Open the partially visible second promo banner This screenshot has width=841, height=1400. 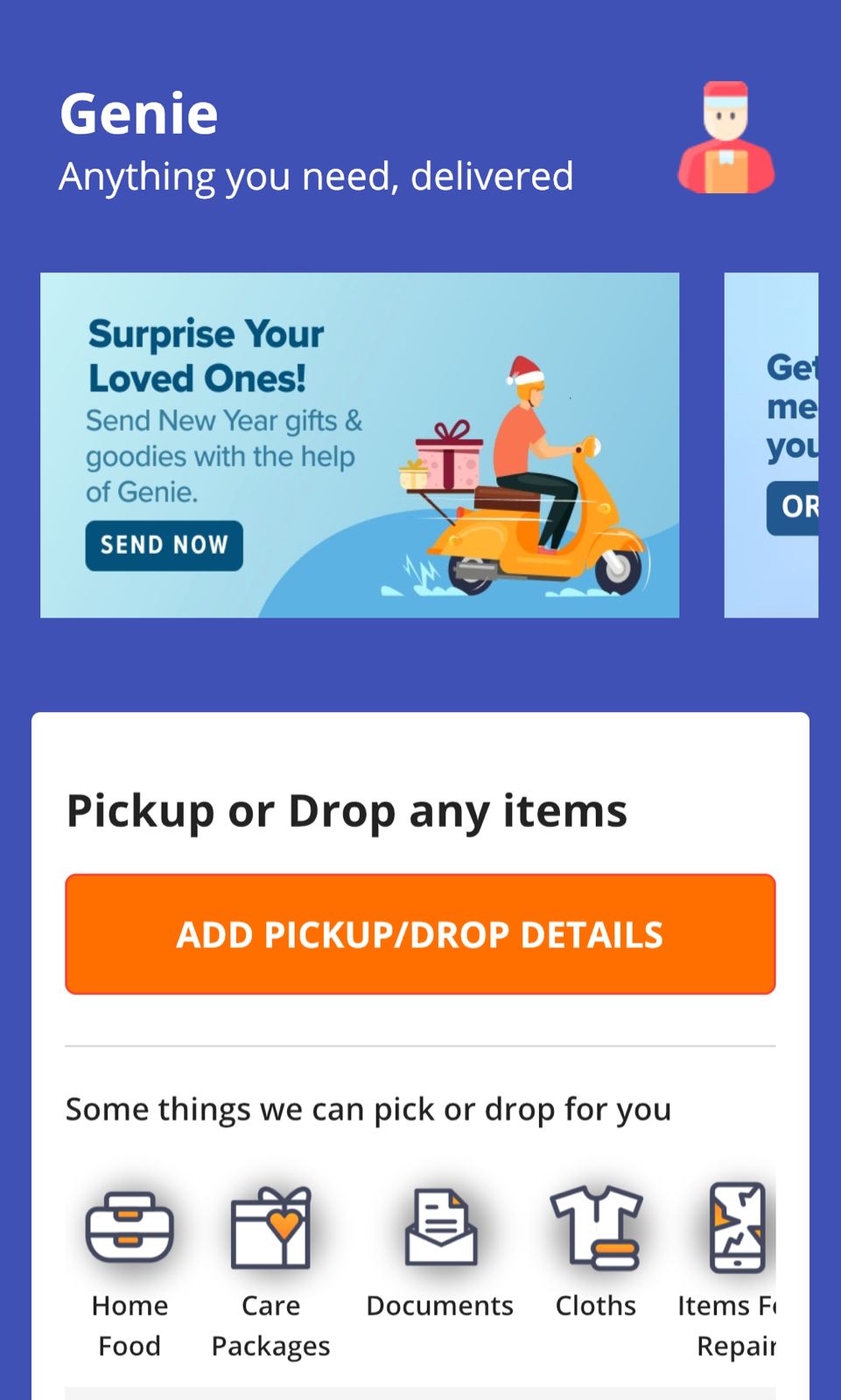tap(772, 444)
